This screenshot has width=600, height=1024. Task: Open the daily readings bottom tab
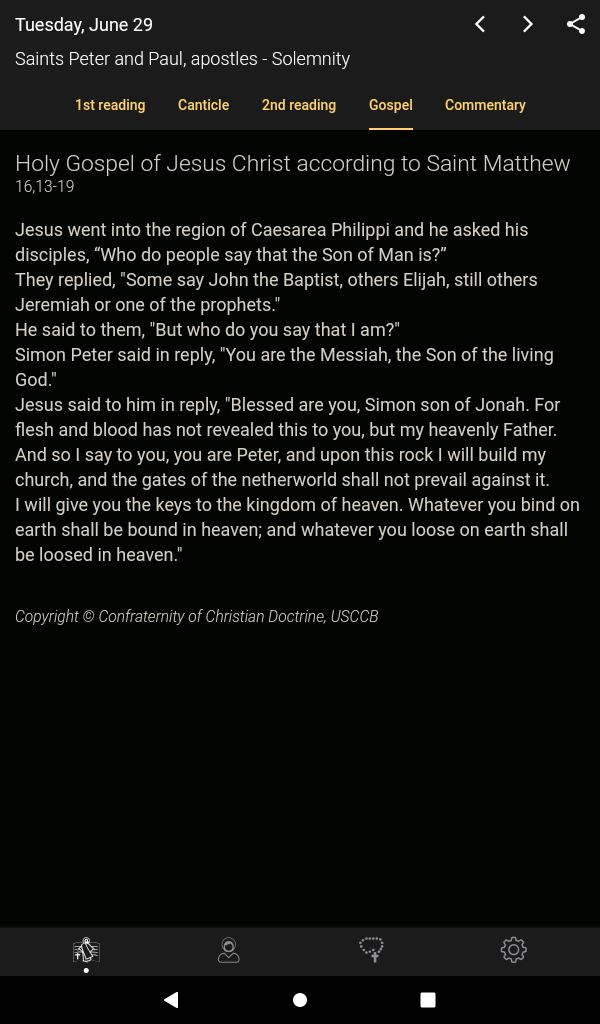point(86,950)
